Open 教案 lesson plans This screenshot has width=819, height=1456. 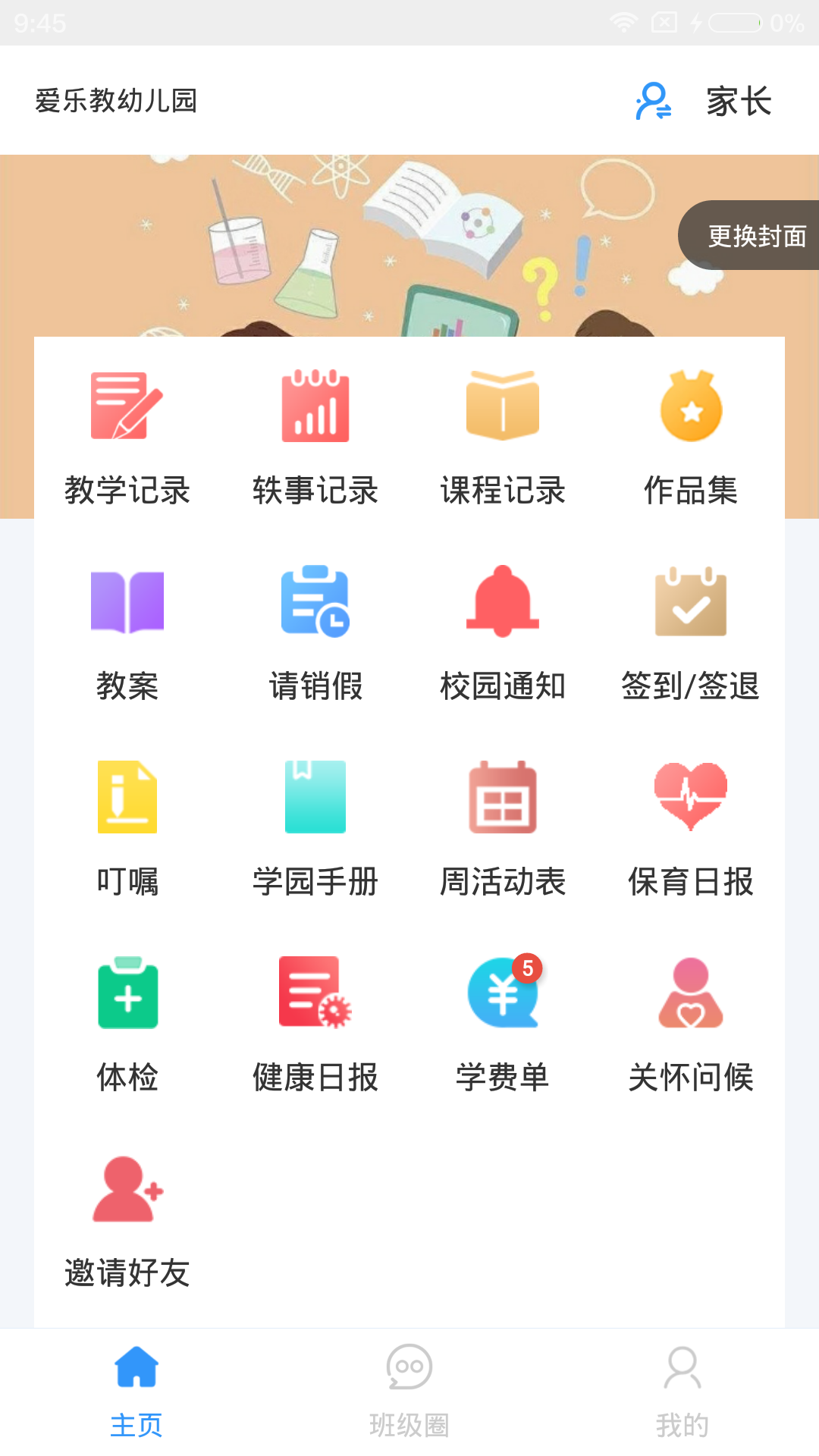tap(127, 633)
